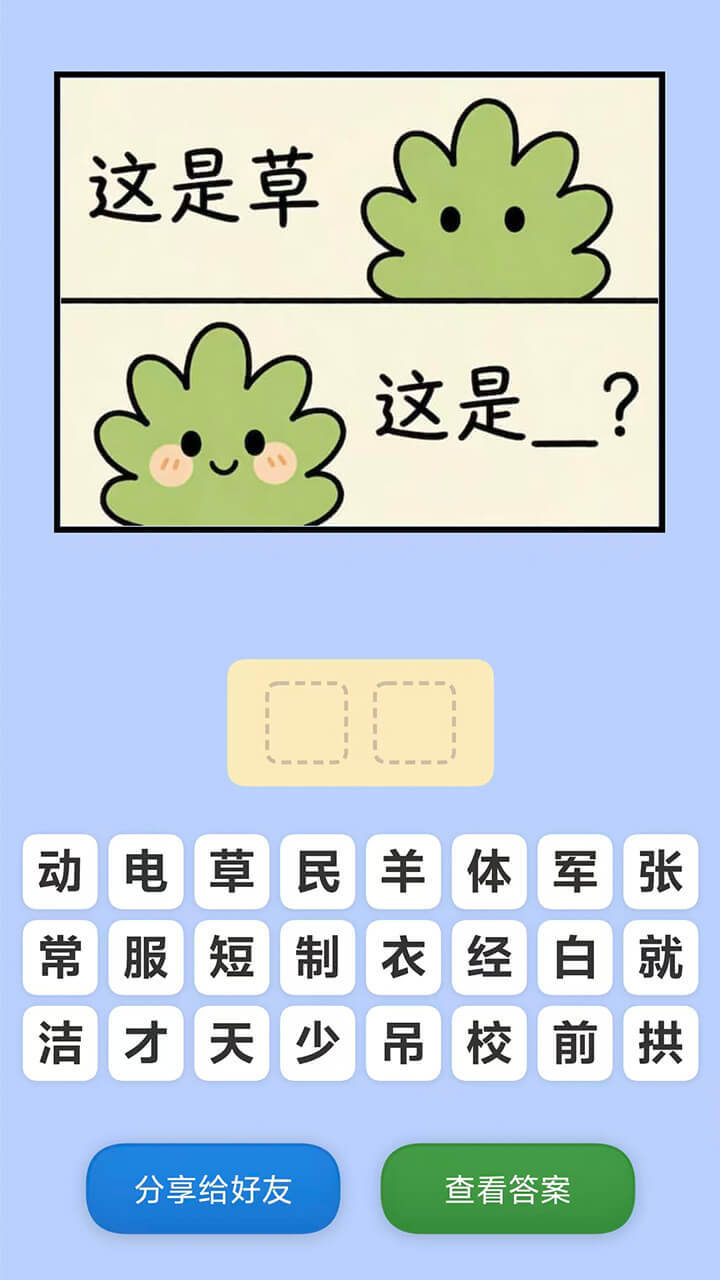Pick the character tile 动
This screenshot has width=720, height=1280.
(60, 872)
